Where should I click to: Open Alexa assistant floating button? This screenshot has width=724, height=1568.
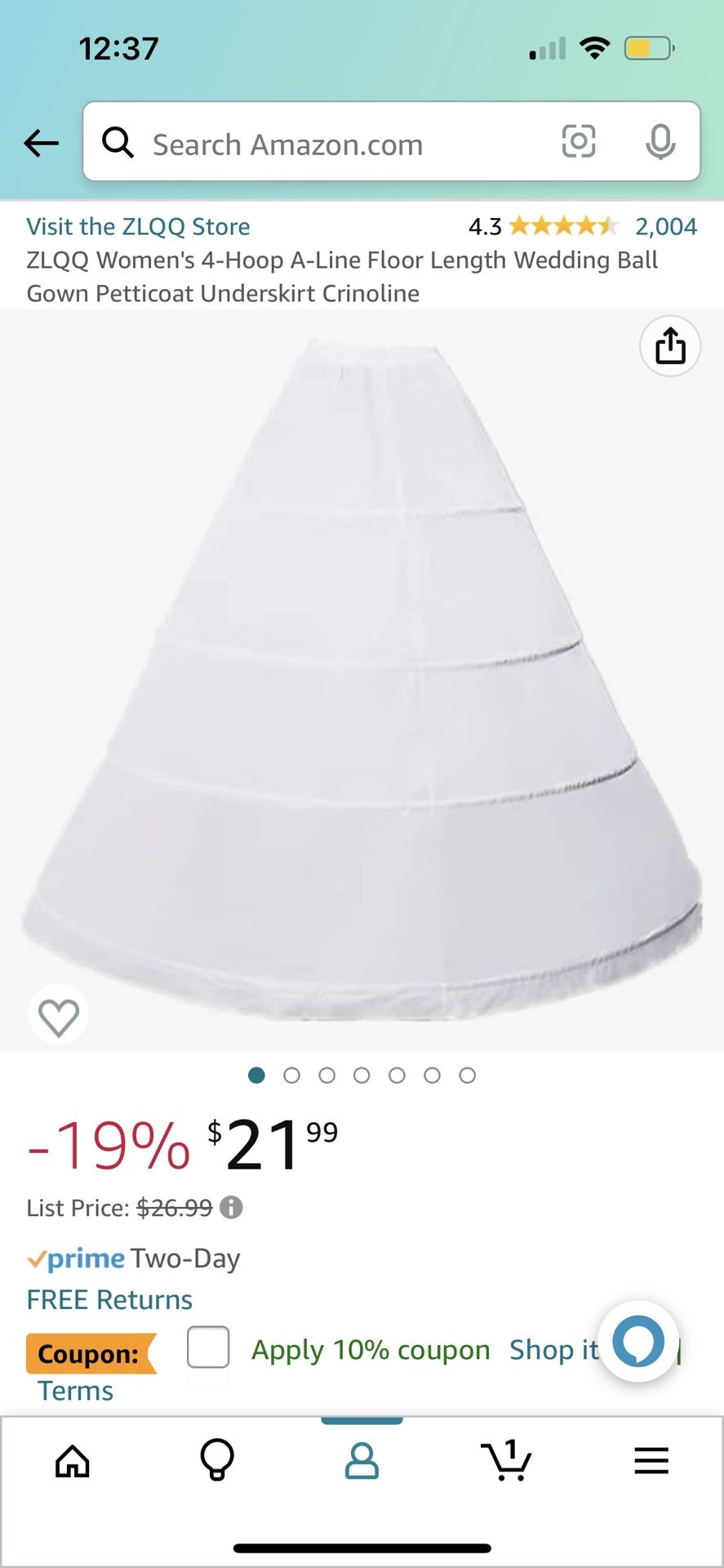[x=638, y=1341]
